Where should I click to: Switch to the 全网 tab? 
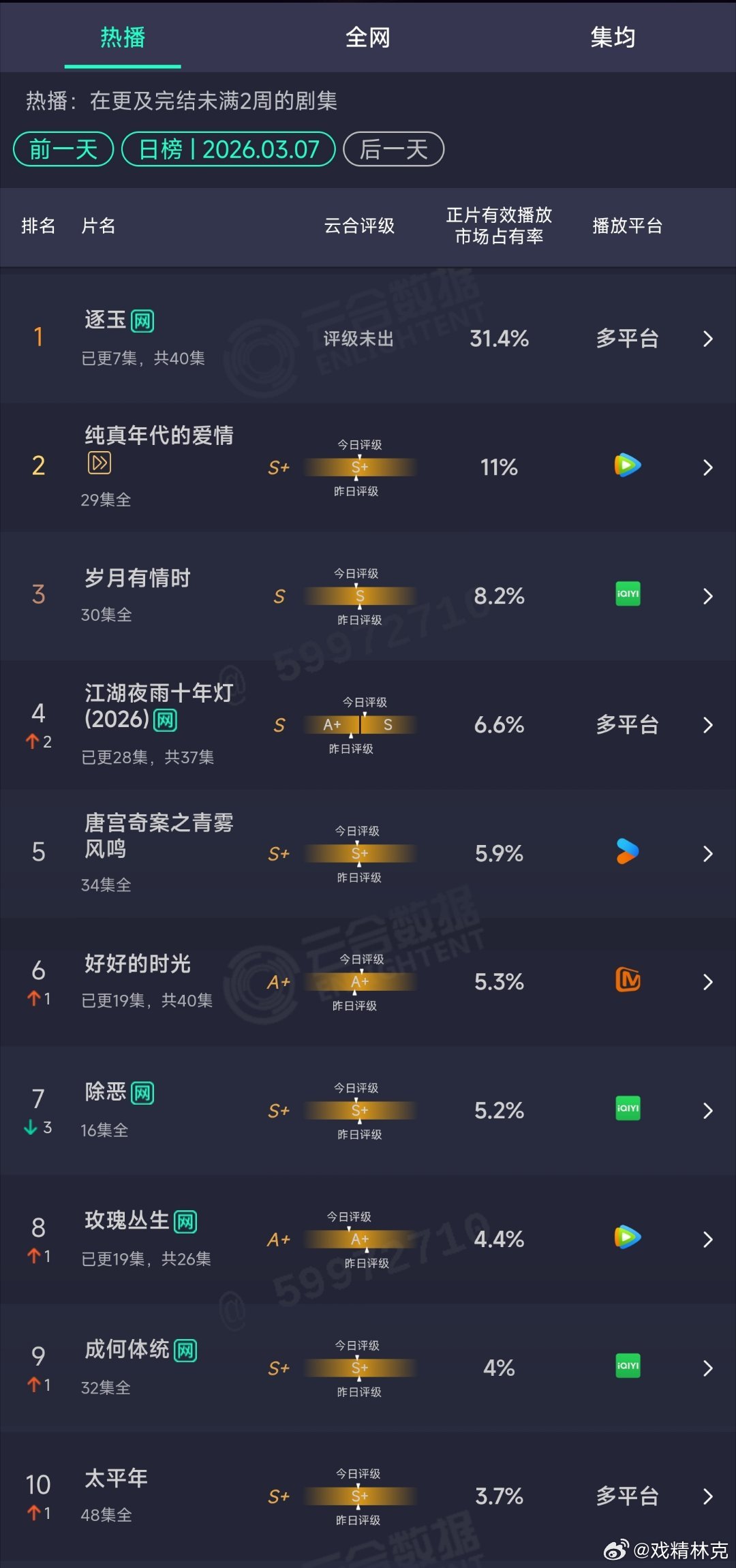(368, 37)
